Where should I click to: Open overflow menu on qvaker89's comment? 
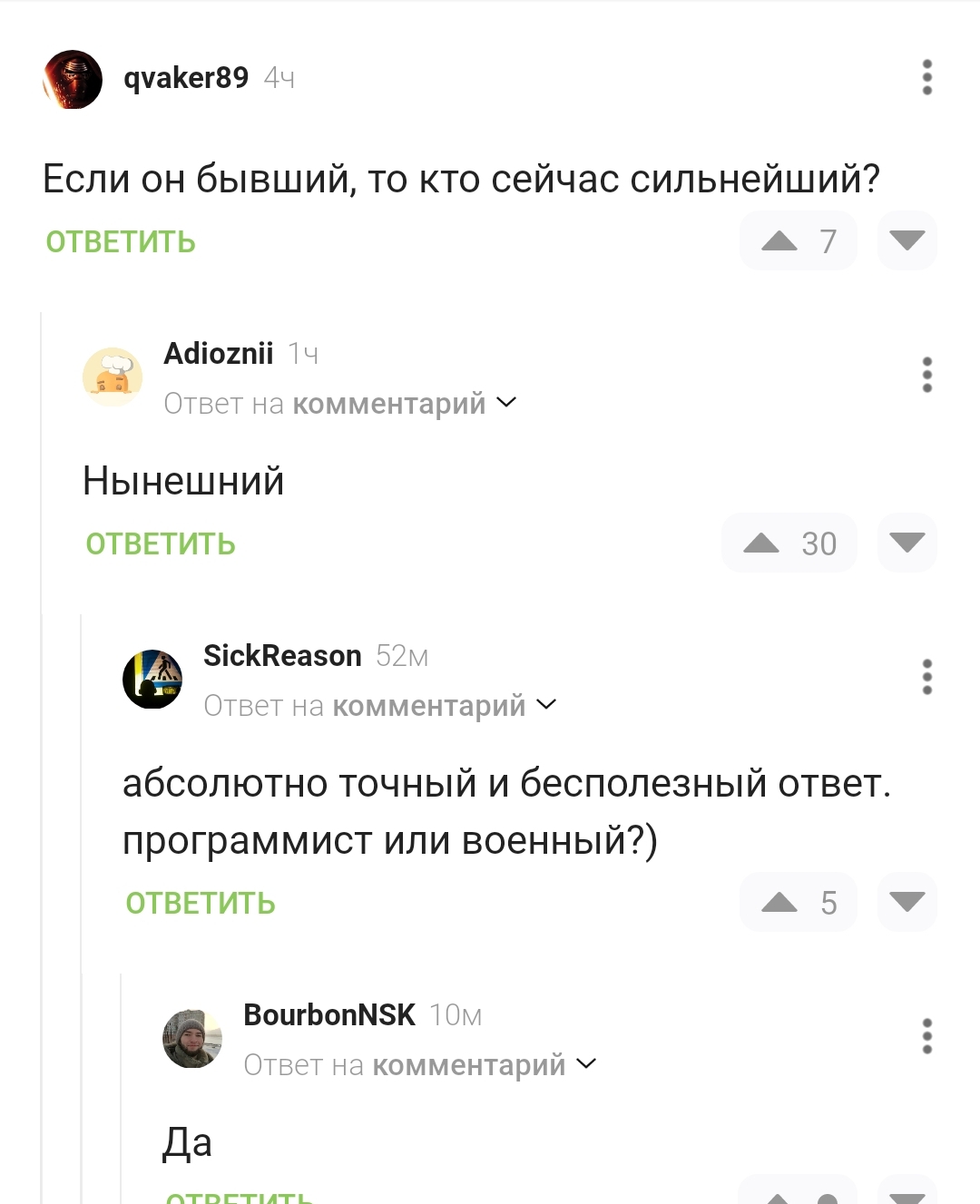click(x=926, y=78)
